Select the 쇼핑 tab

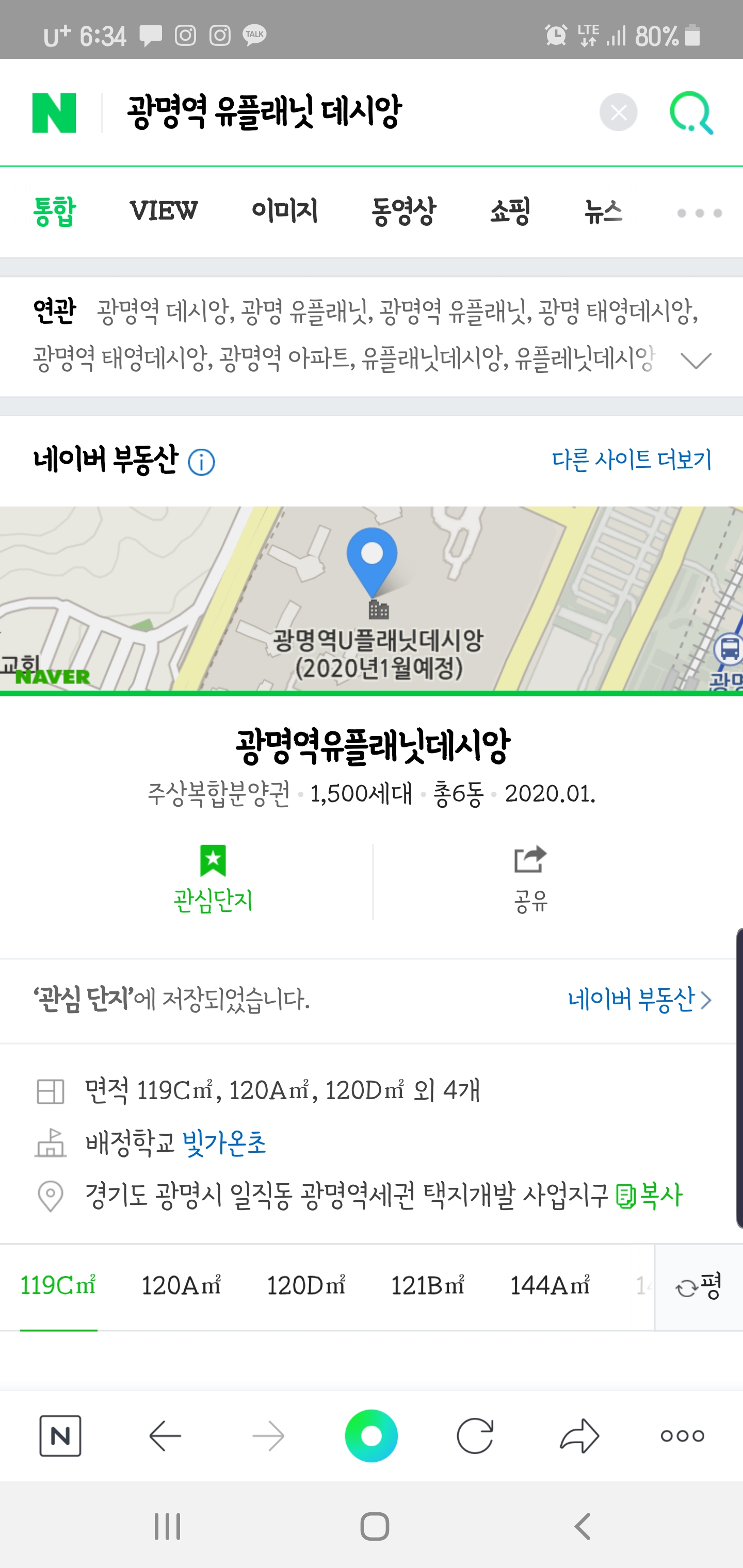(510, 211)
